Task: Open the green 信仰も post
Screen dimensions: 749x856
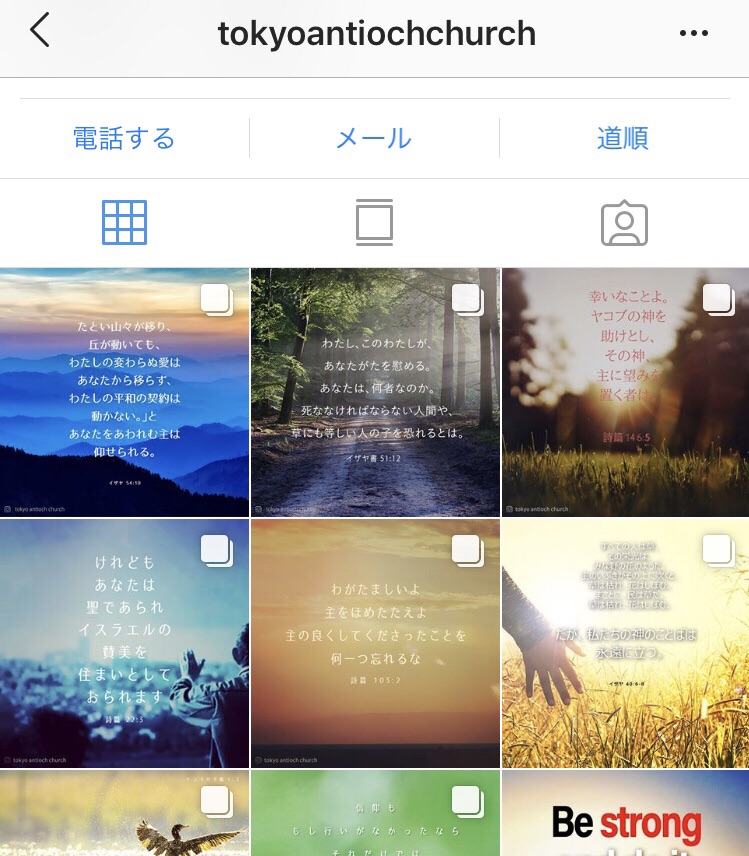Action: 374,815
